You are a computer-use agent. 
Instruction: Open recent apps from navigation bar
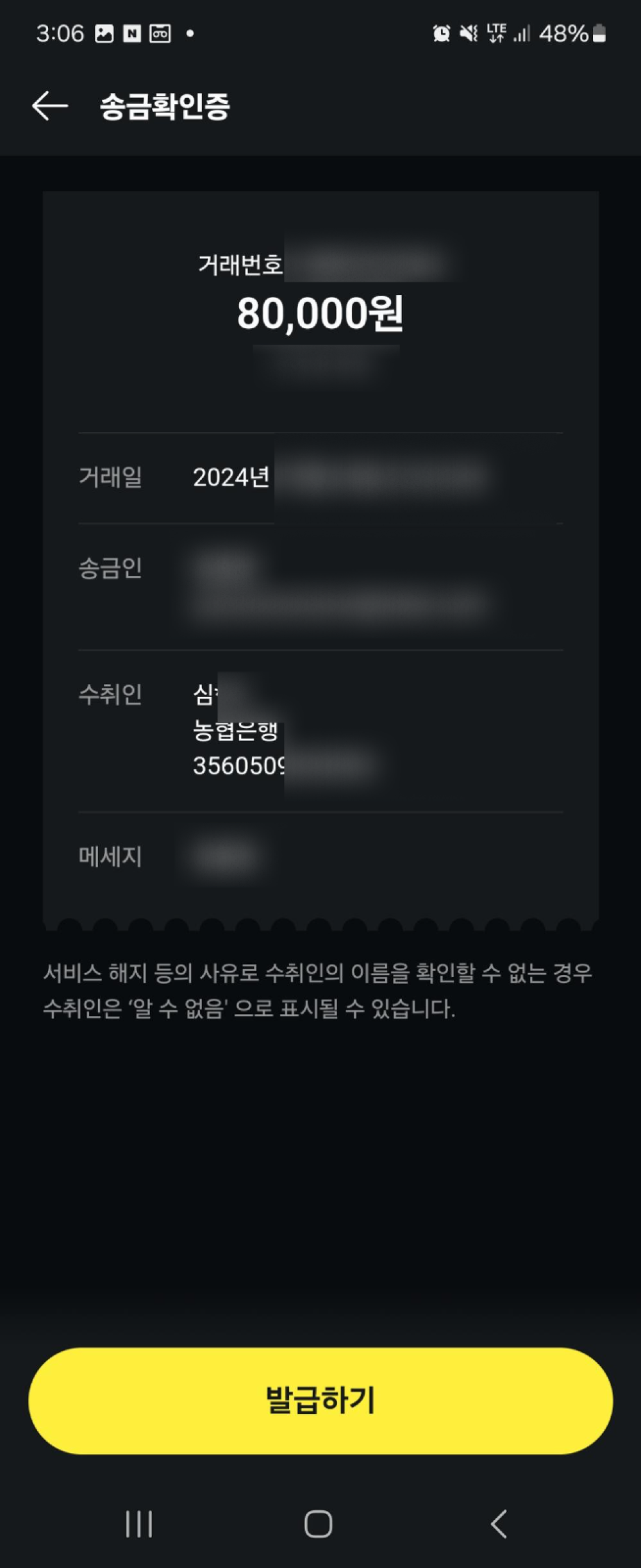pyautogui.click(x=139, y=1524)
